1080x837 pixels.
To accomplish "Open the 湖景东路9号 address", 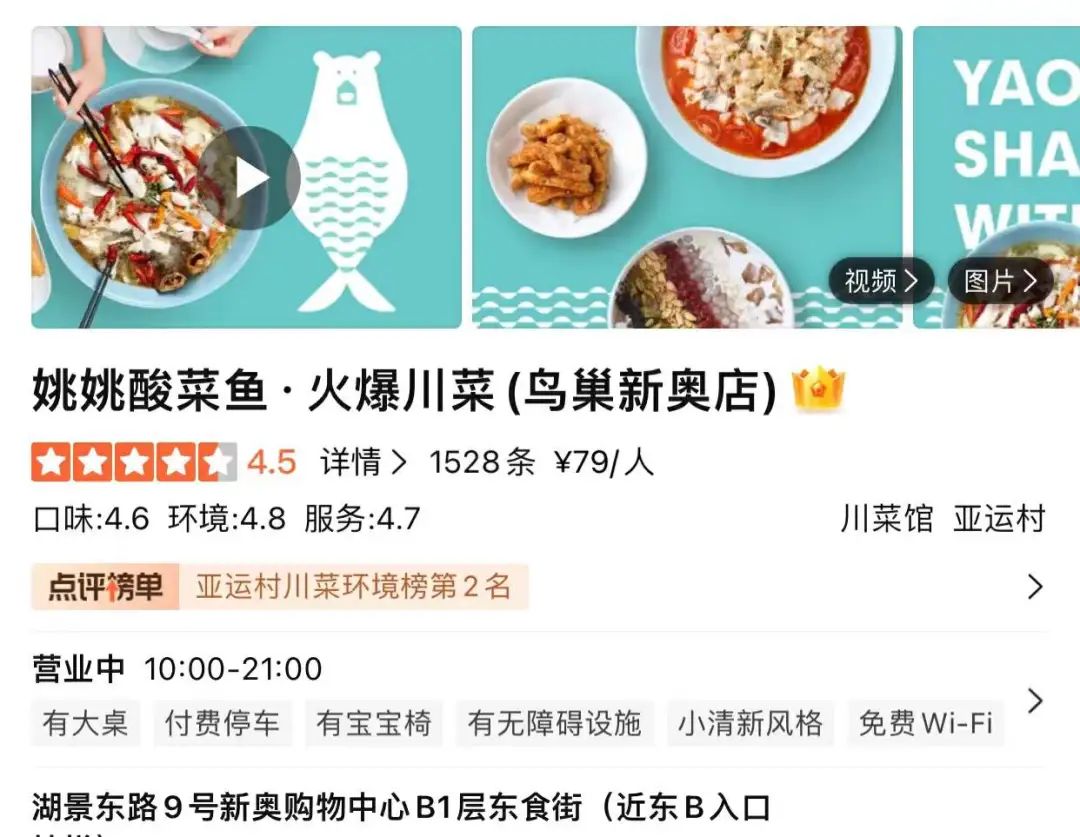I will [x=400, y=806].
